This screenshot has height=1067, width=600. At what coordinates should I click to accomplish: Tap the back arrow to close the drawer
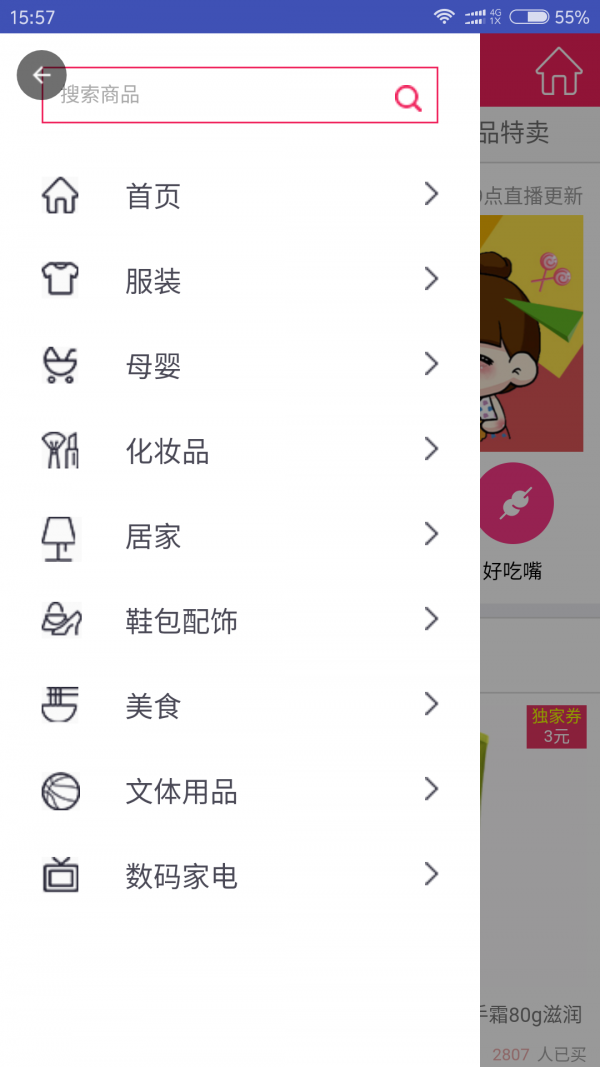[x=41, y=75]
